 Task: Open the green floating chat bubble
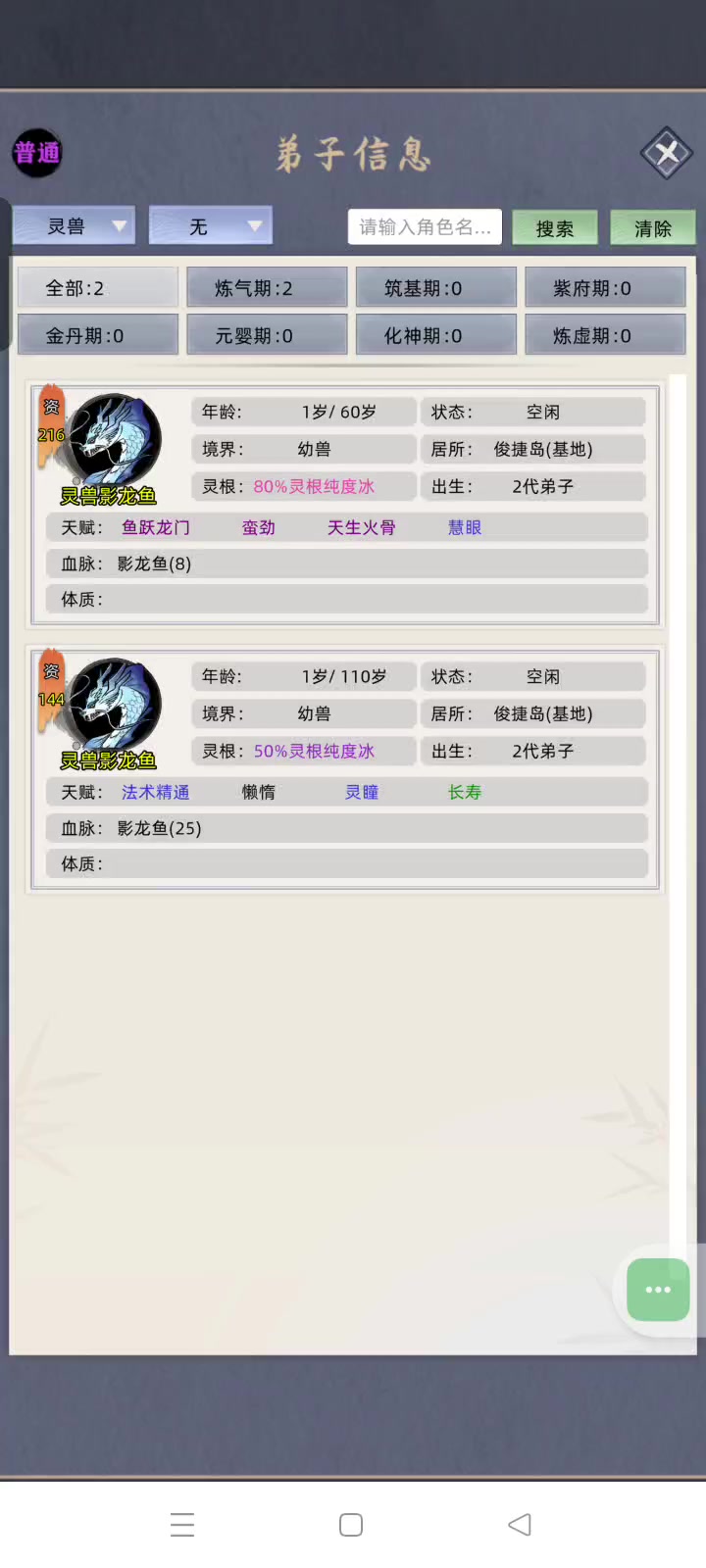click(658, 1289)
